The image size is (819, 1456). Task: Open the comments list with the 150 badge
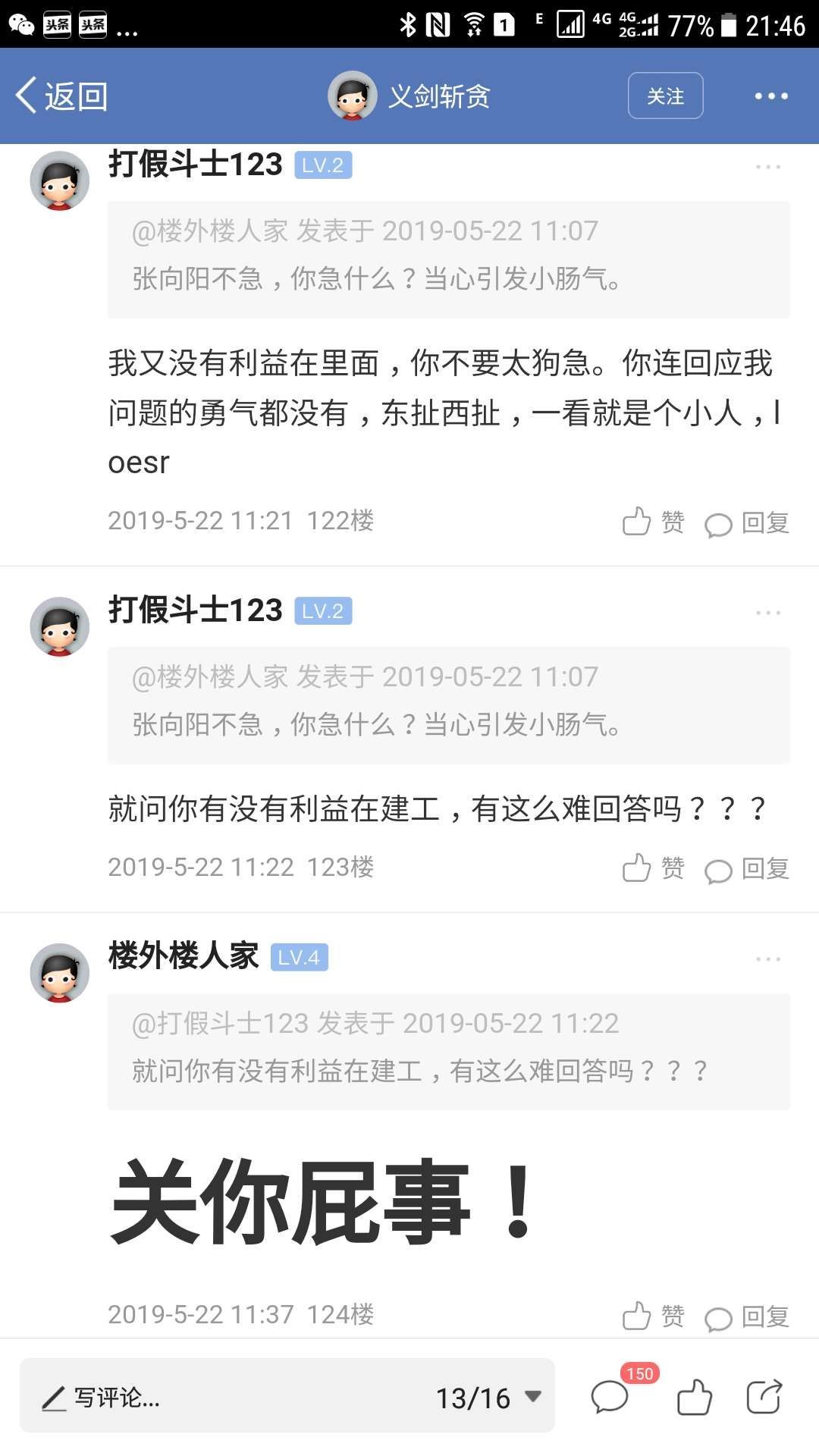[x=611, y=1396]
